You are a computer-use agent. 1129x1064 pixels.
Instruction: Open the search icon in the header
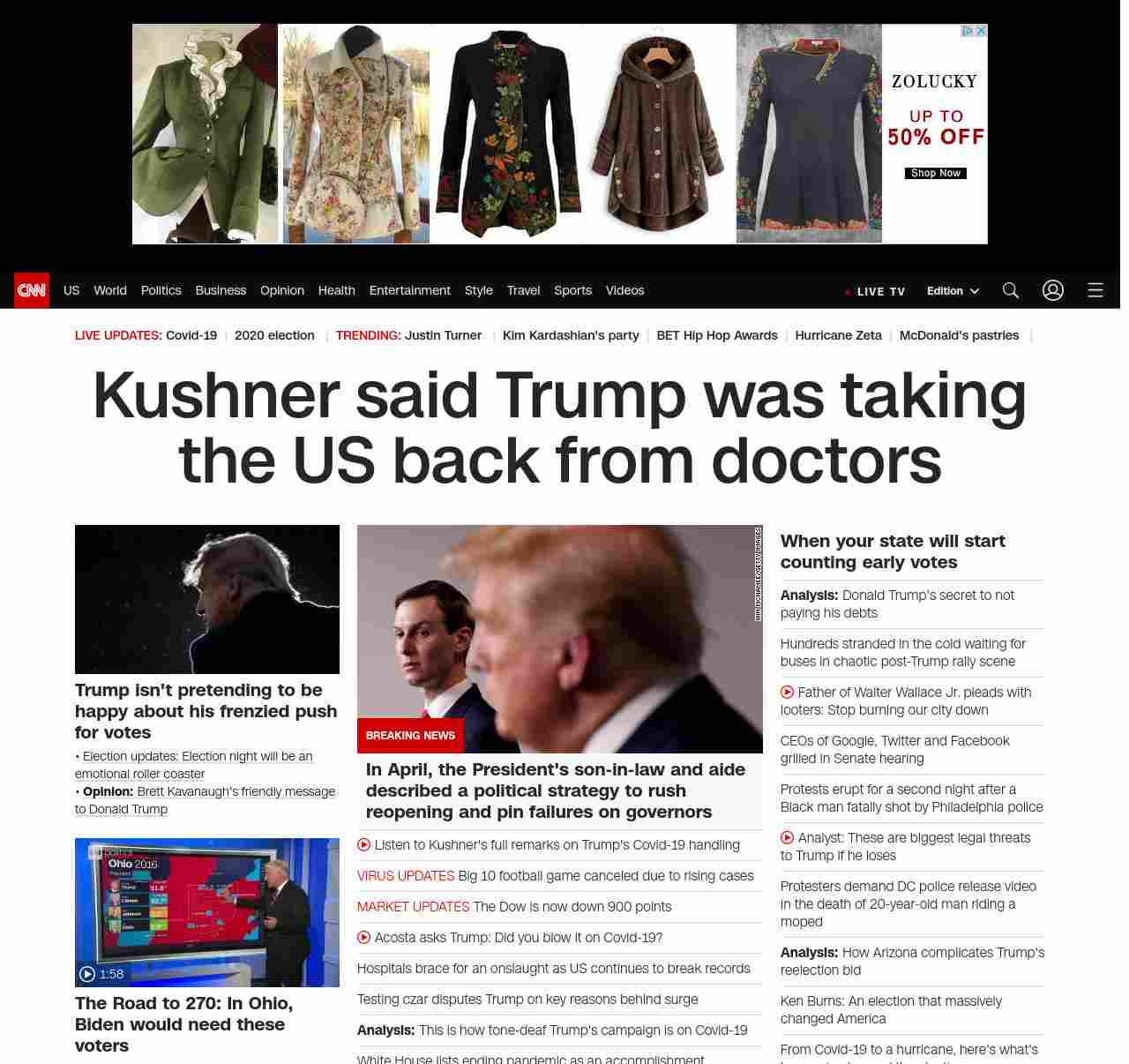pyautogui.click(x=1010, y=290)
